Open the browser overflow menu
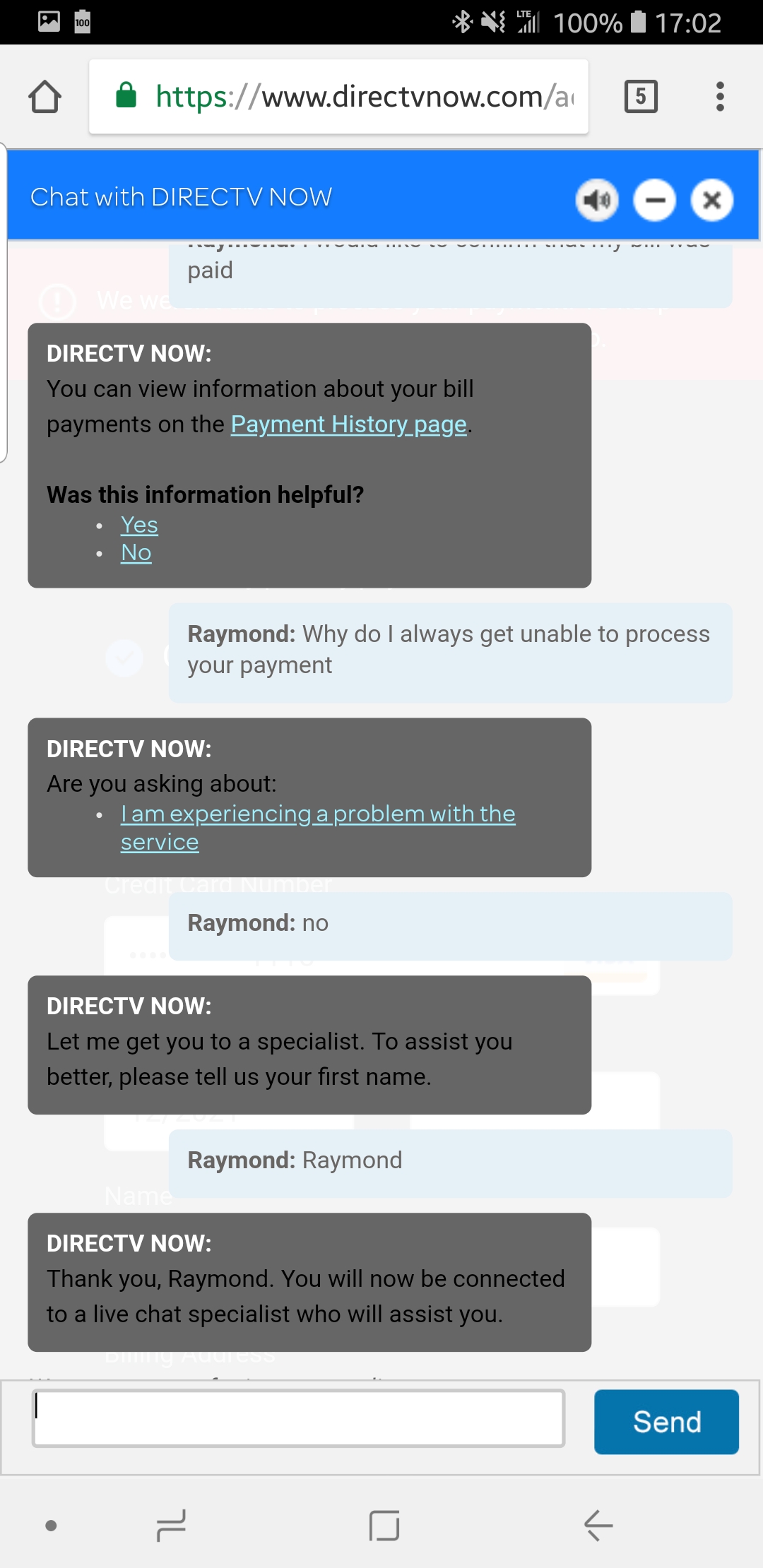This screenshot has height=1568, width=763. pyautogui.click(x=720, y=97)
